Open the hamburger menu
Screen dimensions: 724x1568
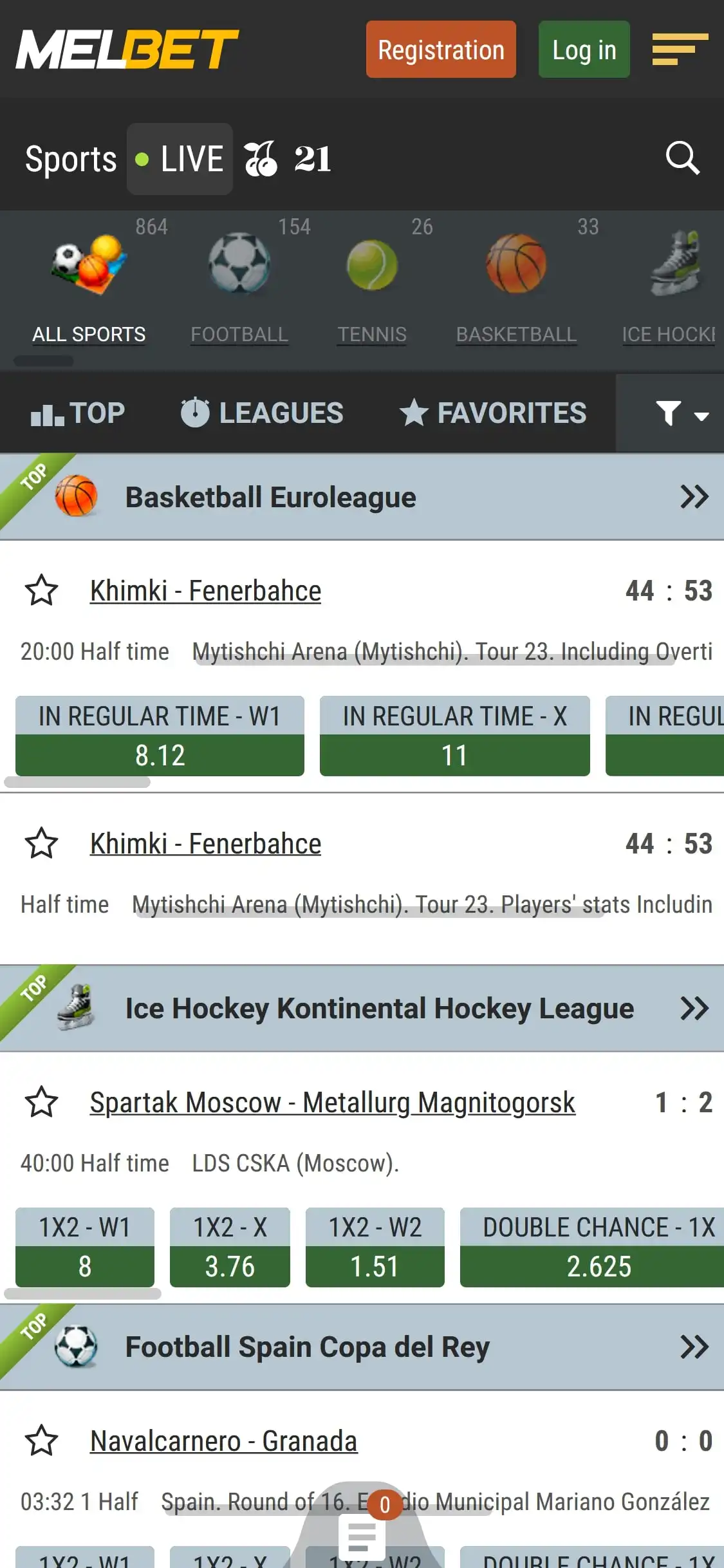[x=680, y=50]
